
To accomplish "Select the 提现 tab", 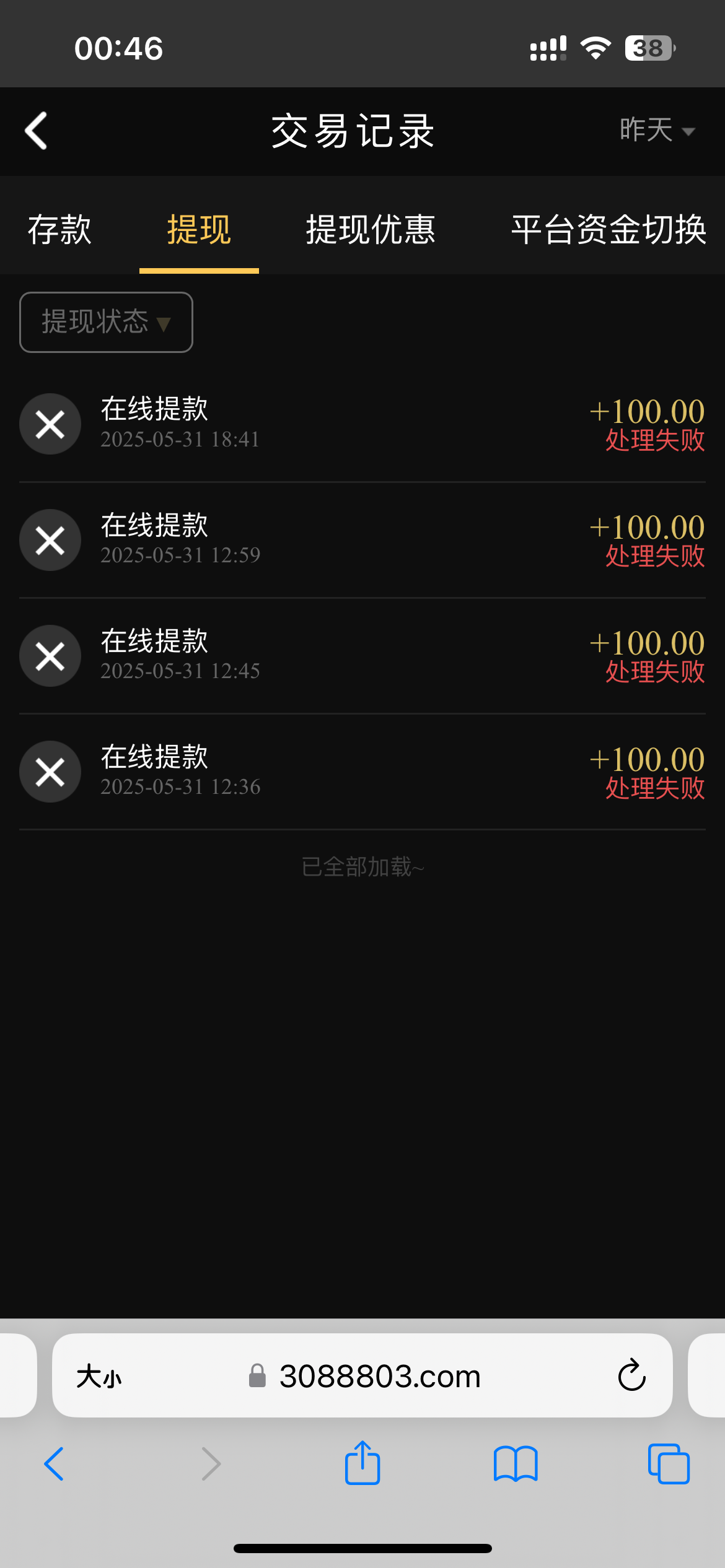I will click(199, 230).
